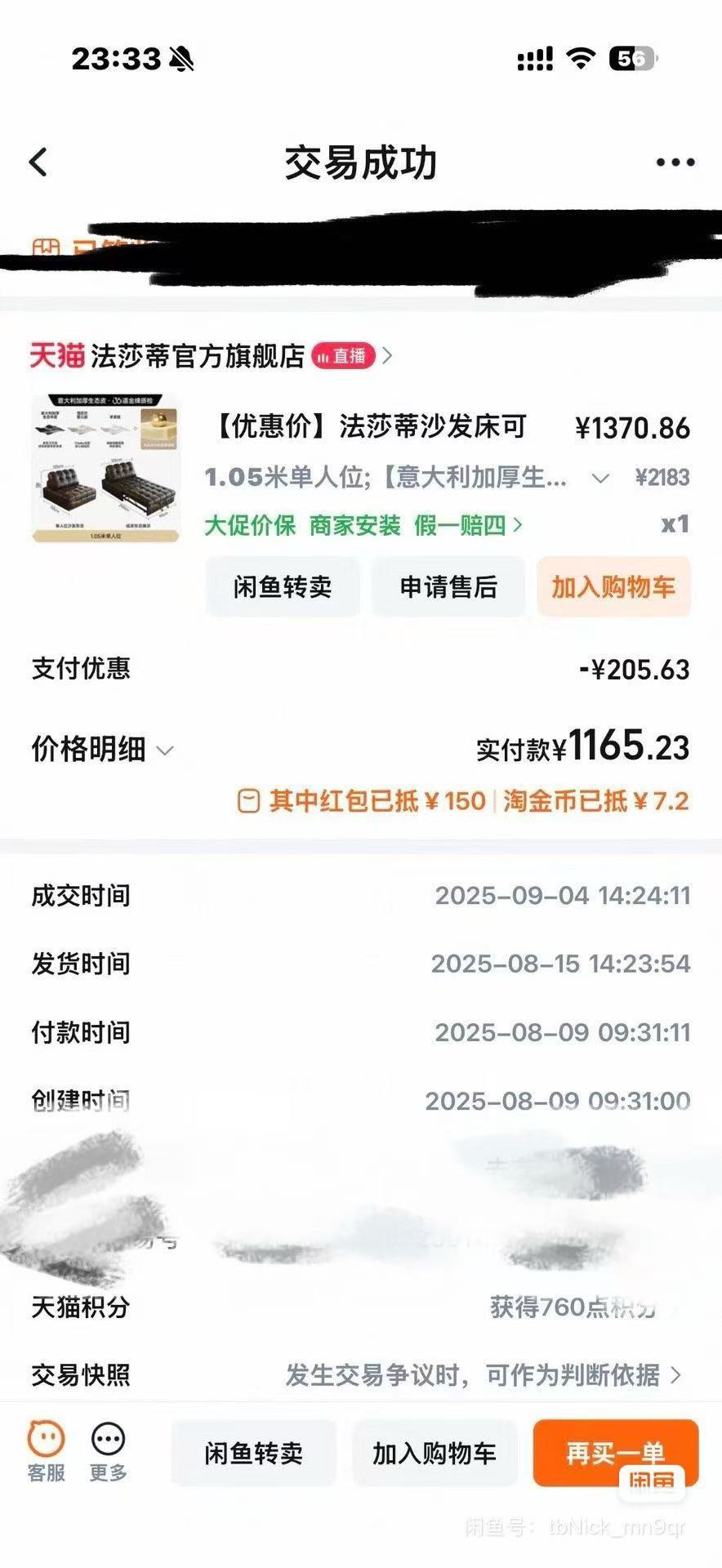The width and height of the screenshot is (722, 1568).
Task: Tap 闲鱼转卖 under the product
Action: click(283, 586)
